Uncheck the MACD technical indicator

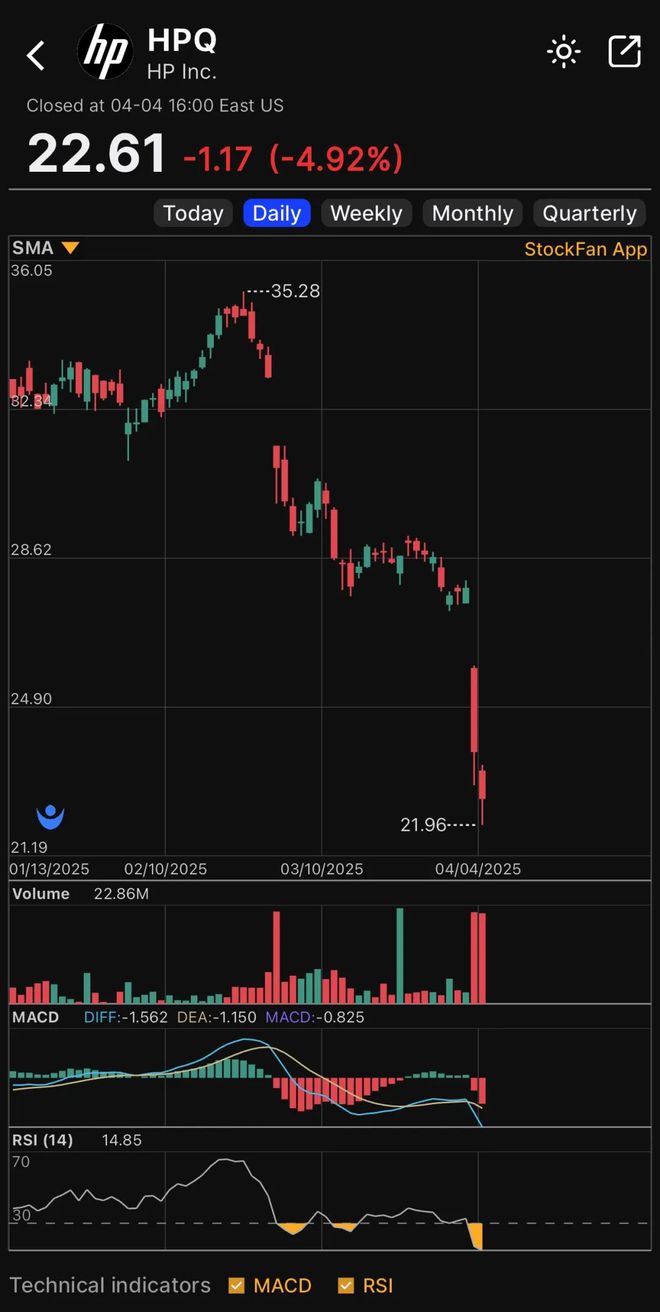click(x=237, y=1286)
